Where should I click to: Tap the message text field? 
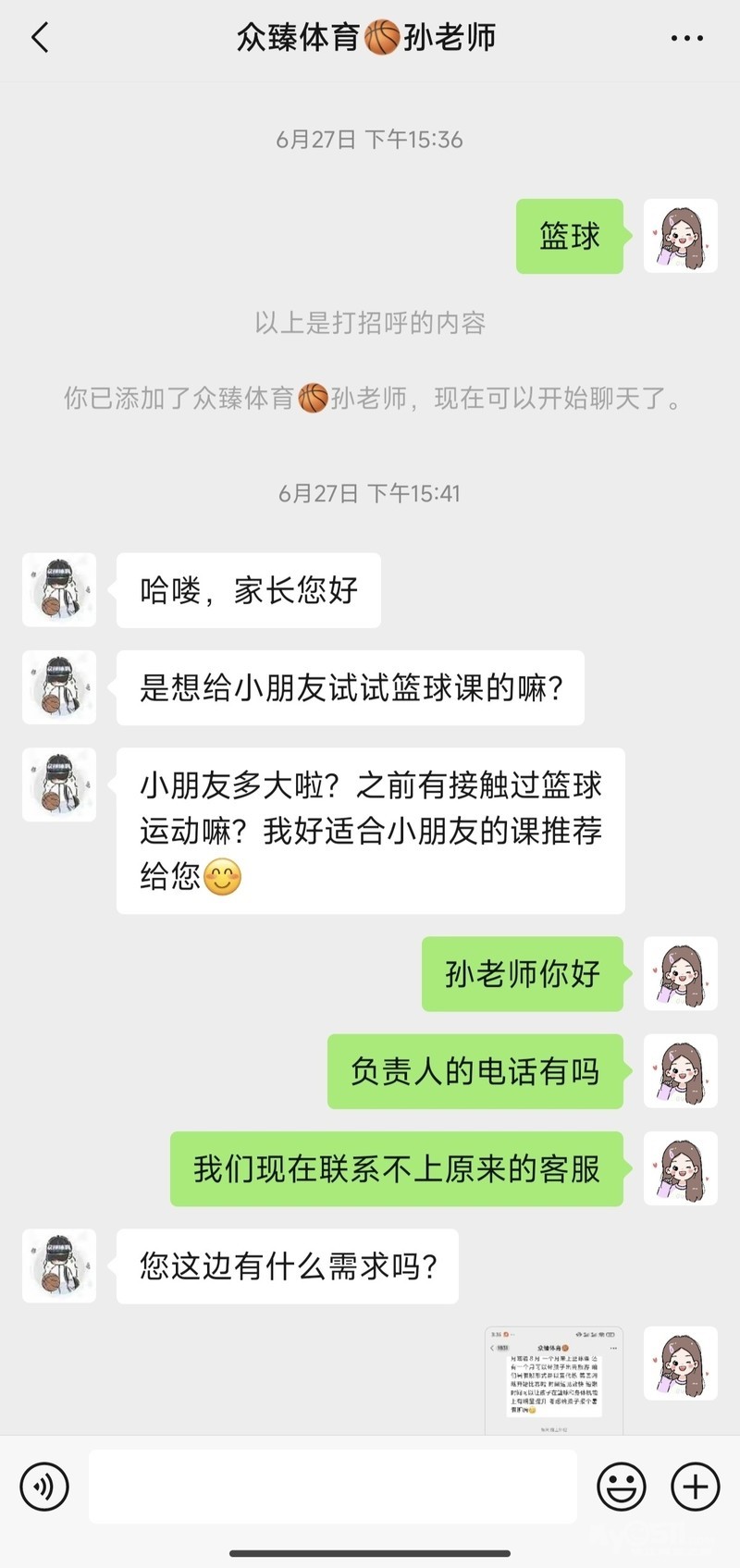pyautogui.click(x=333, y=1487)
